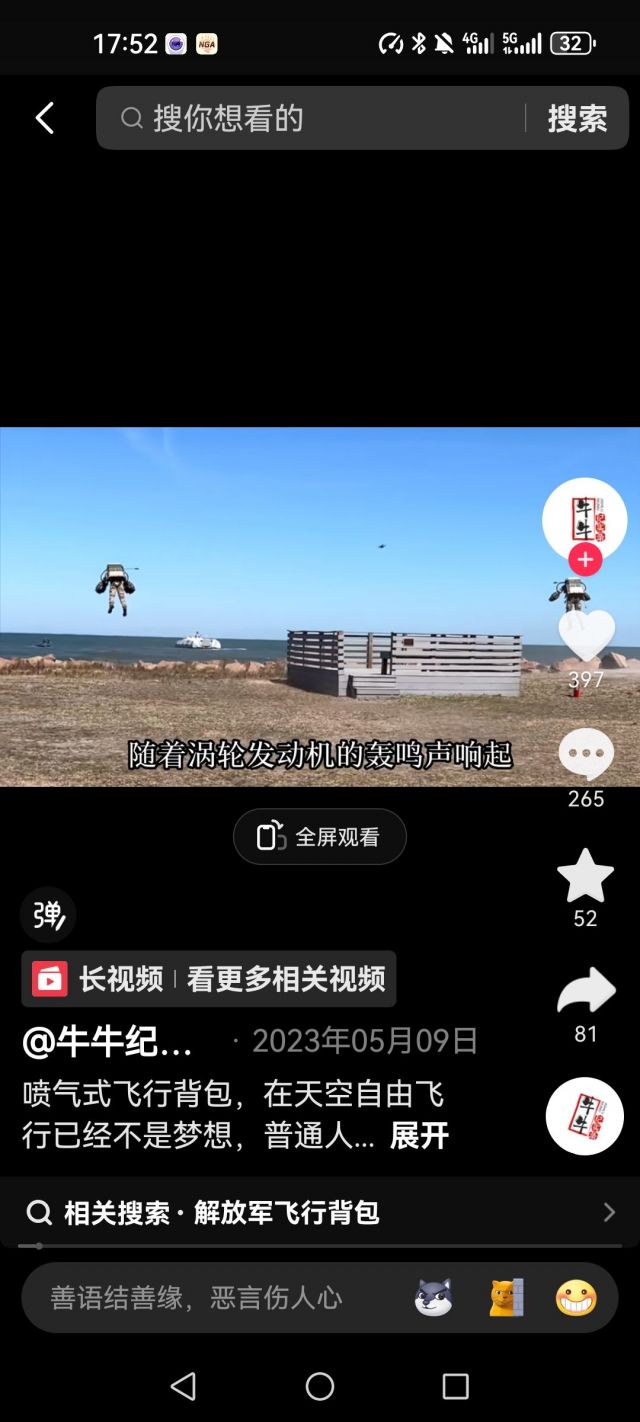Expand the description with 展开
Screen dimensions: 640x1422
pyautogui.click(x=419, y=1135)
